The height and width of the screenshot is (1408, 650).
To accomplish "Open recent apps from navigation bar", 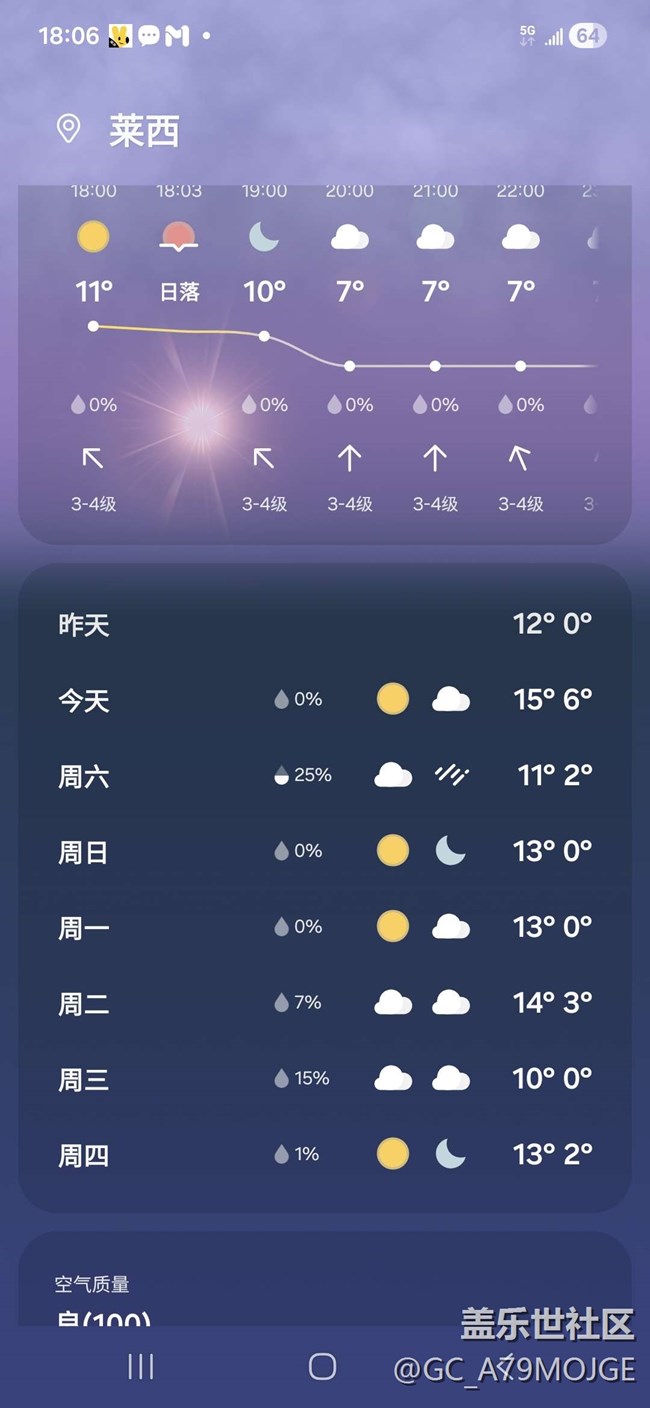I will click(x=141, y=1367).
